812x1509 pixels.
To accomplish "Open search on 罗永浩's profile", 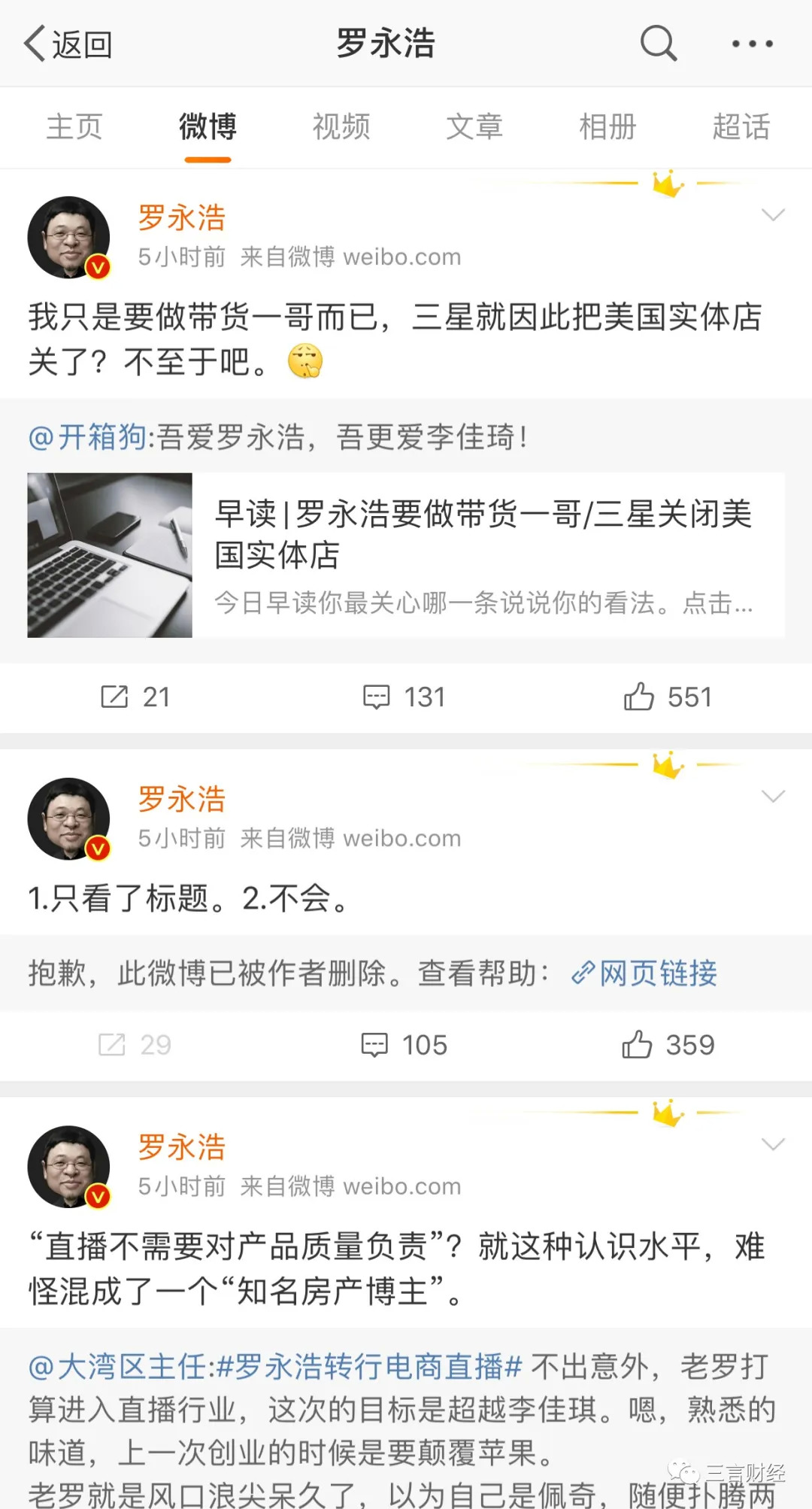I will [659, 43].
